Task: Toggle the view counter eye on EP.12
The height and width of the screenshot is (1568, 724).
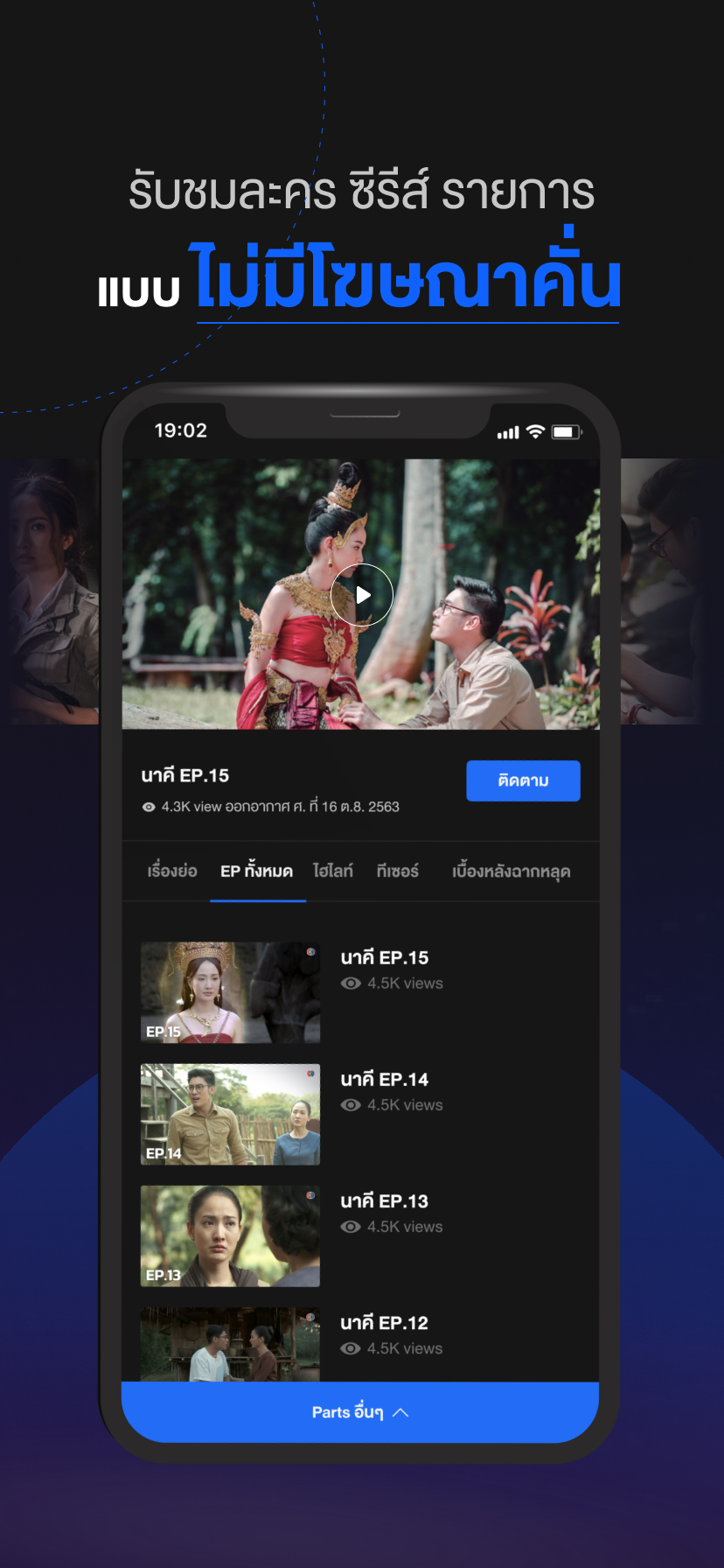Action: [352, 1348]
